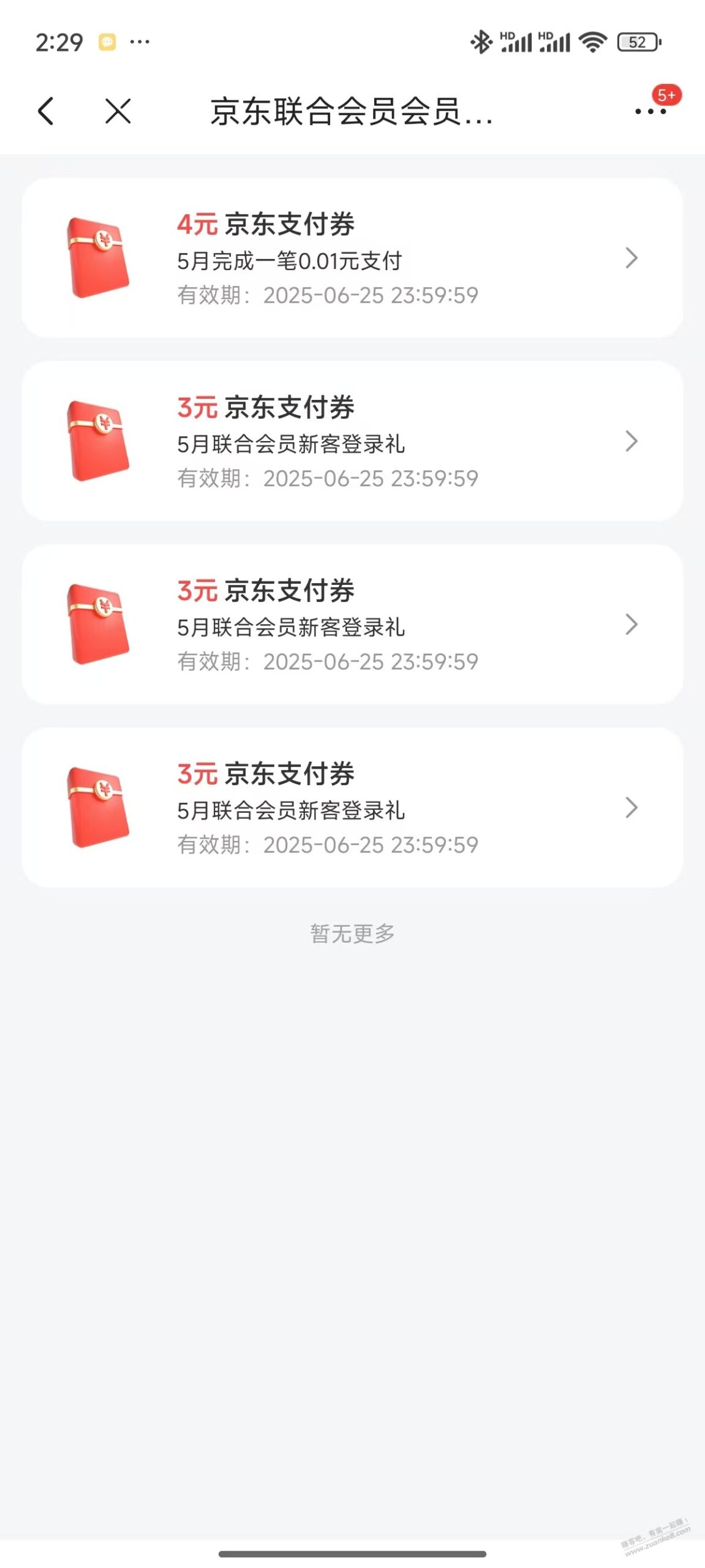Tap the battery indicator showing 52
The height and width of the screenshot is (1568, 705).
coord(638,42)
